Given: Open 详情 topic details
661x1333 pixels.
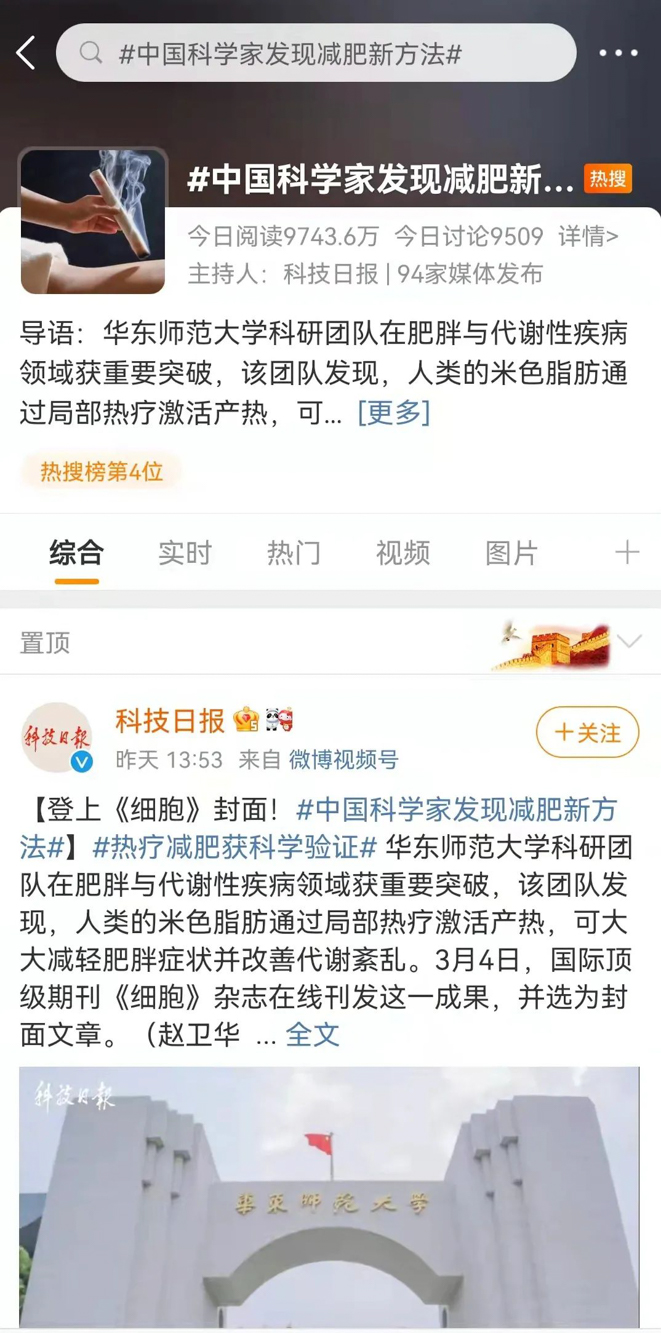Looking at the screenshot, I should [588, 237].
